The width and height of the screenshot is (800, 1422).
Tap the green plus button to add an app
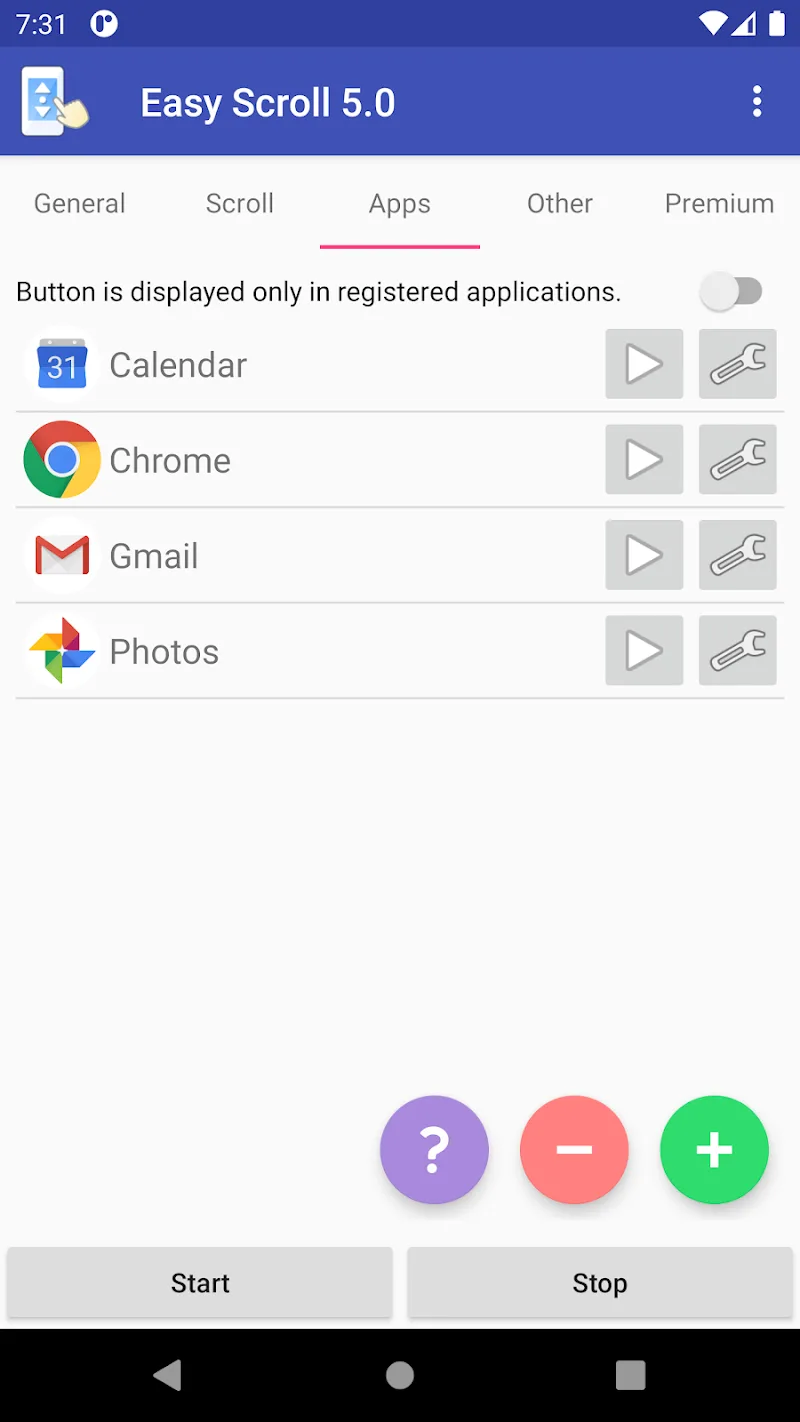coord(714,1149)
